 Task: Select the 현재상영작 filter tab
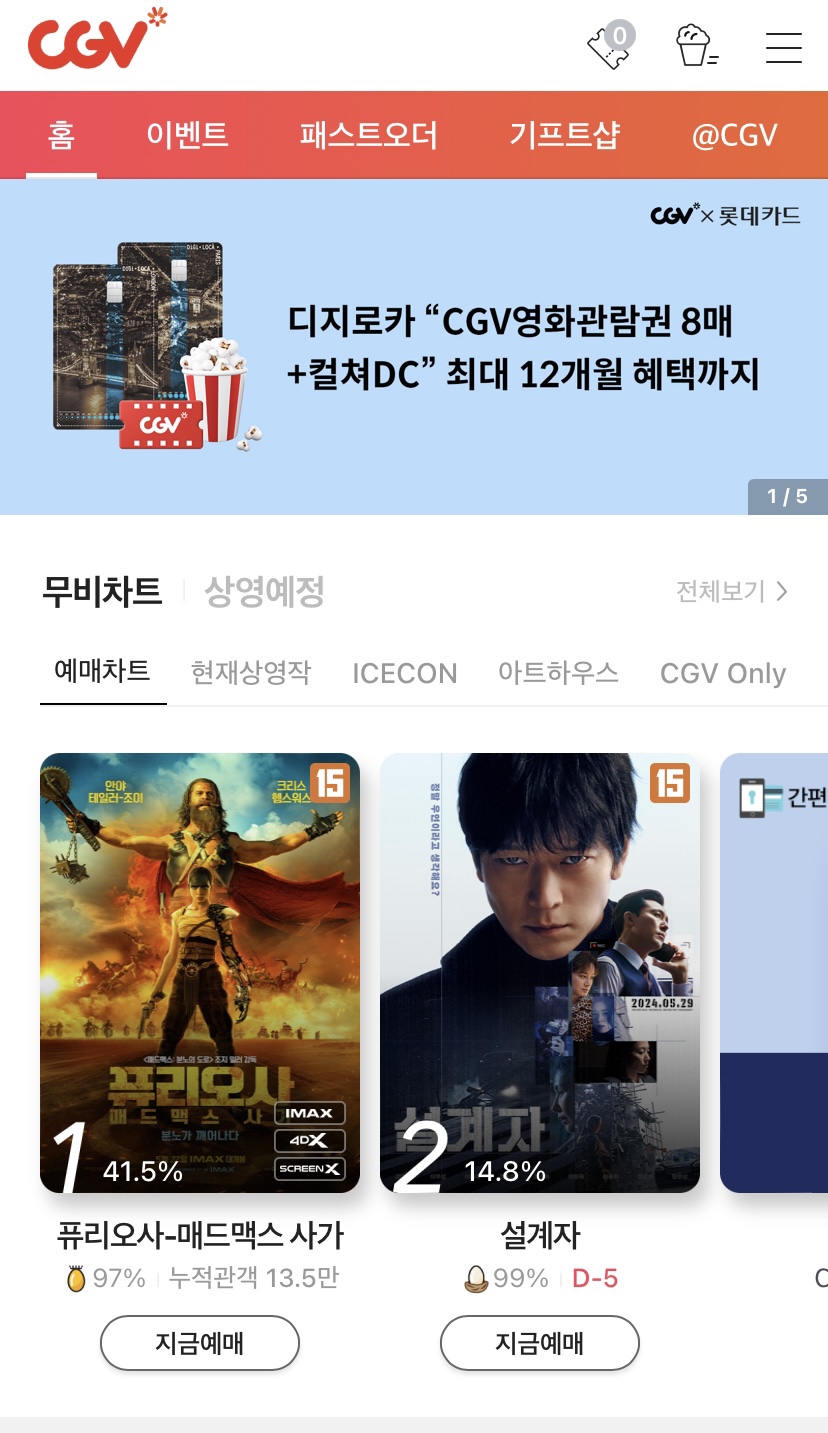coord(251,672)
